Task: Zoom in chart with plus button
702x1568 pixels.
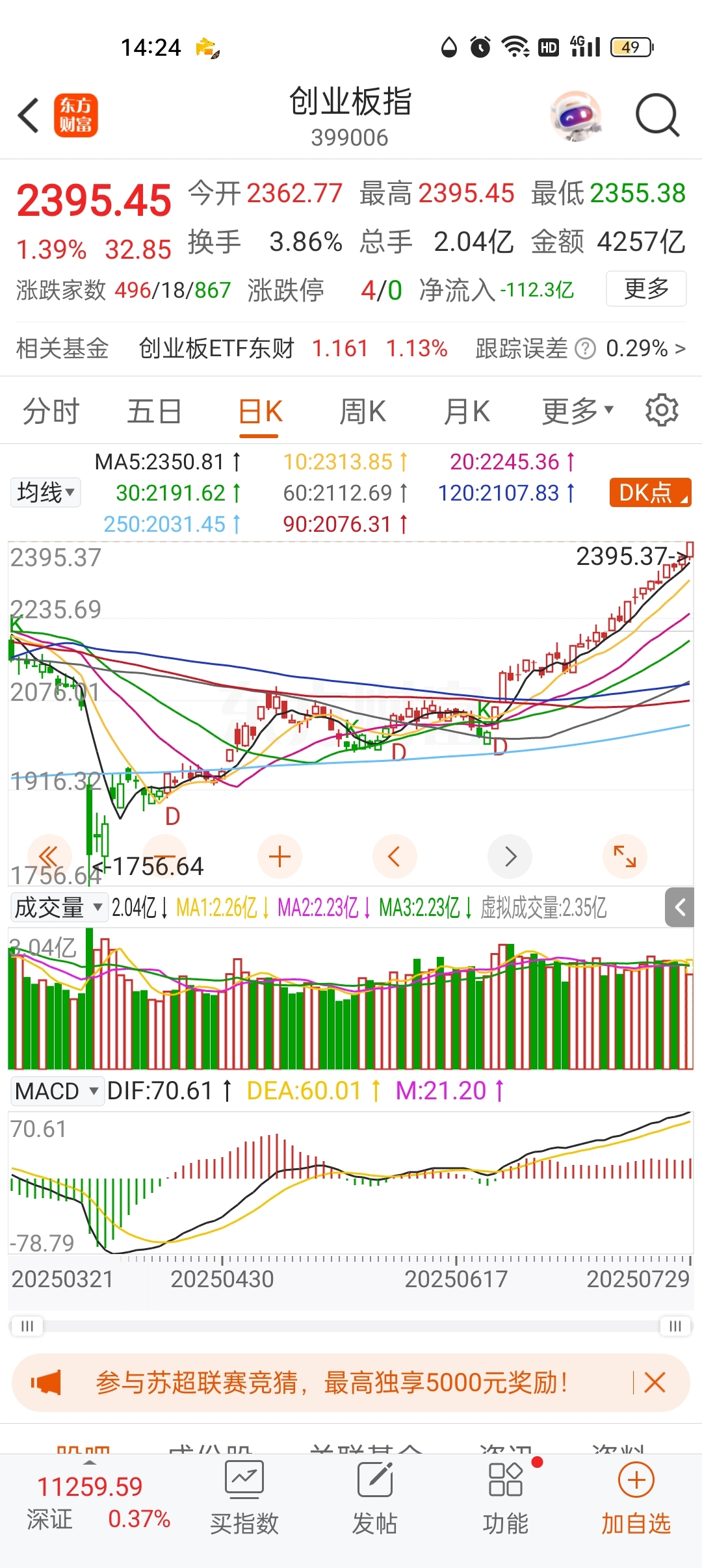Action: (x=279, y=856)
